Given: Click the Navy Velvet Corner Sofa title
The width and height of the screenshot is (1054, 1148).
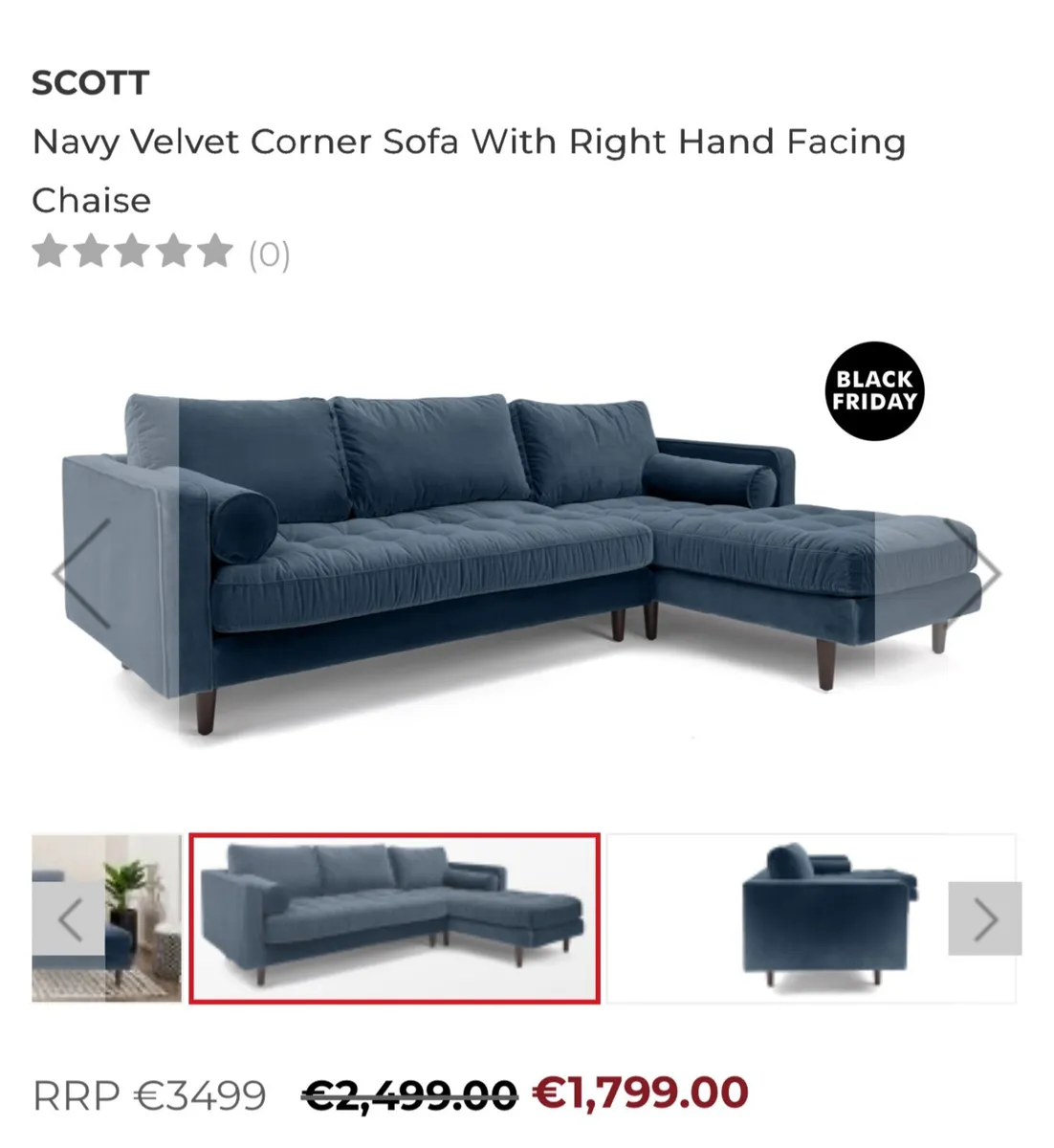Looking at the screenshot, I should [x=469, y=142].
